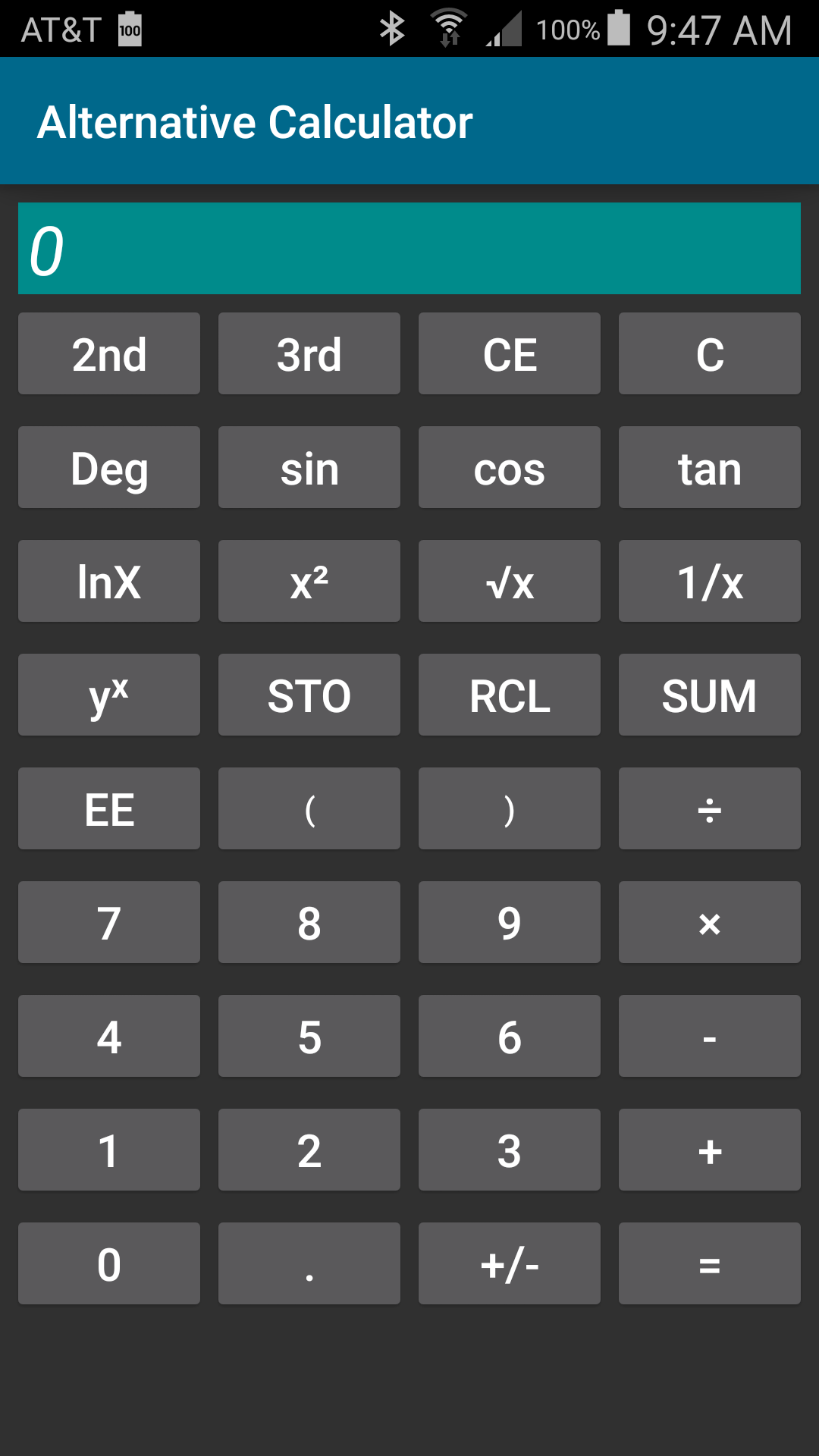Activate the 2nd function key
Viewport: 819px width, 1456px height.
point(109,353)
